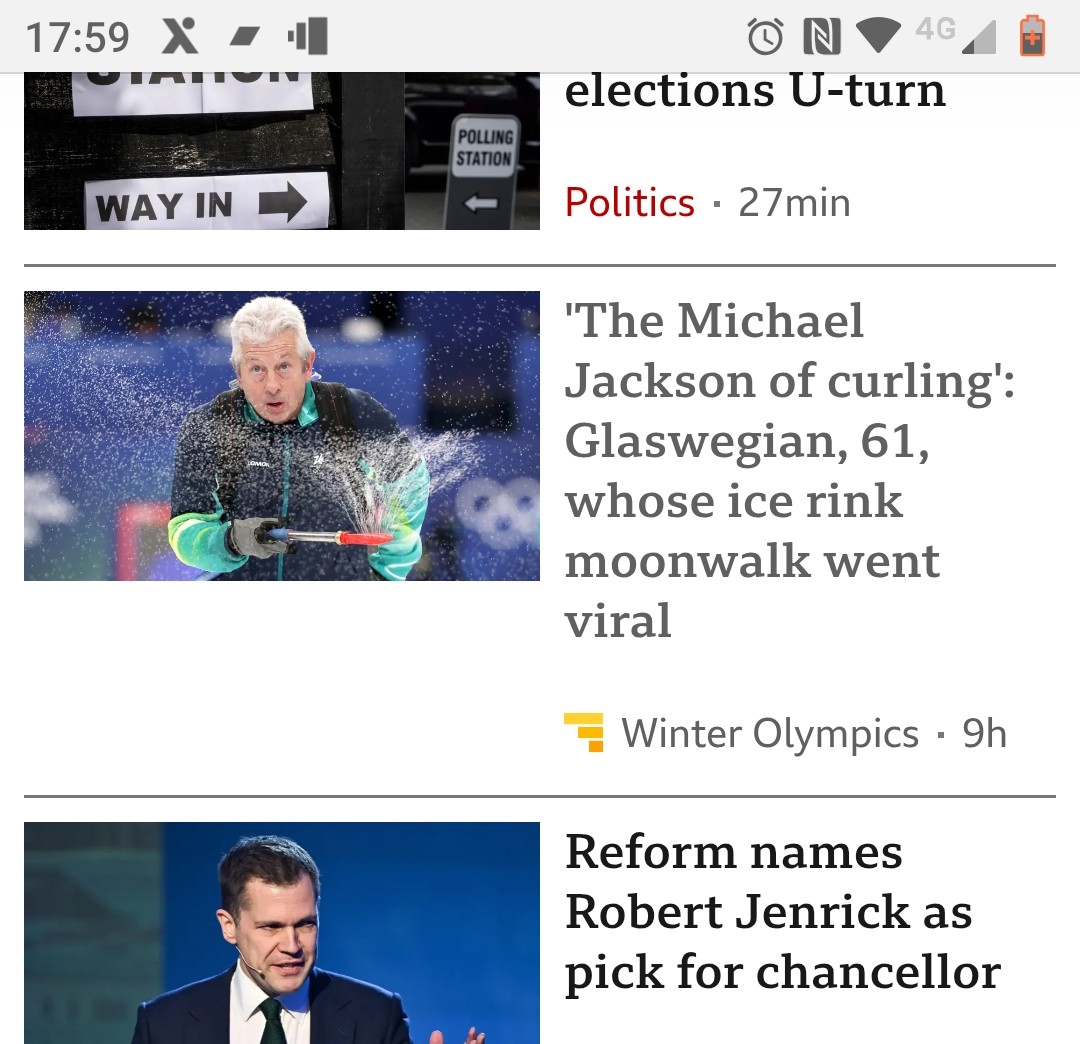Open the Politics topic link

pos(629,203)
